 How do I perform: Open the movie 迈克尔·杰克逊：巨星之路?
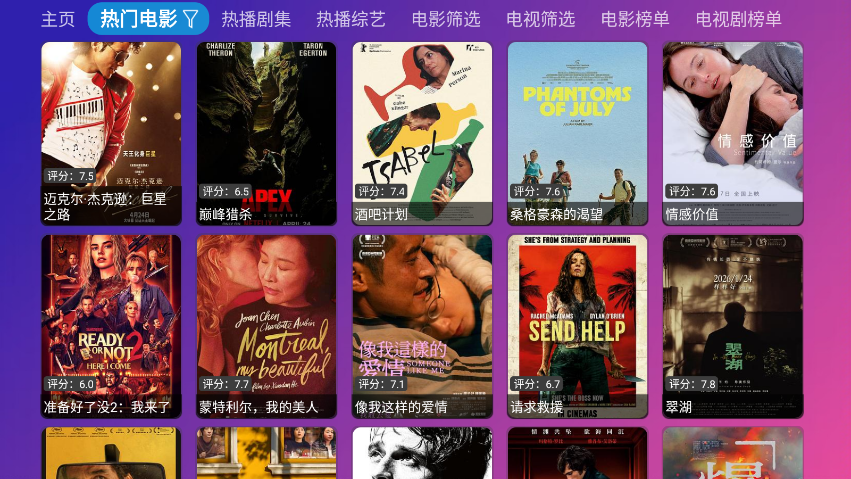pyautogui.click(x=111, y=133)
